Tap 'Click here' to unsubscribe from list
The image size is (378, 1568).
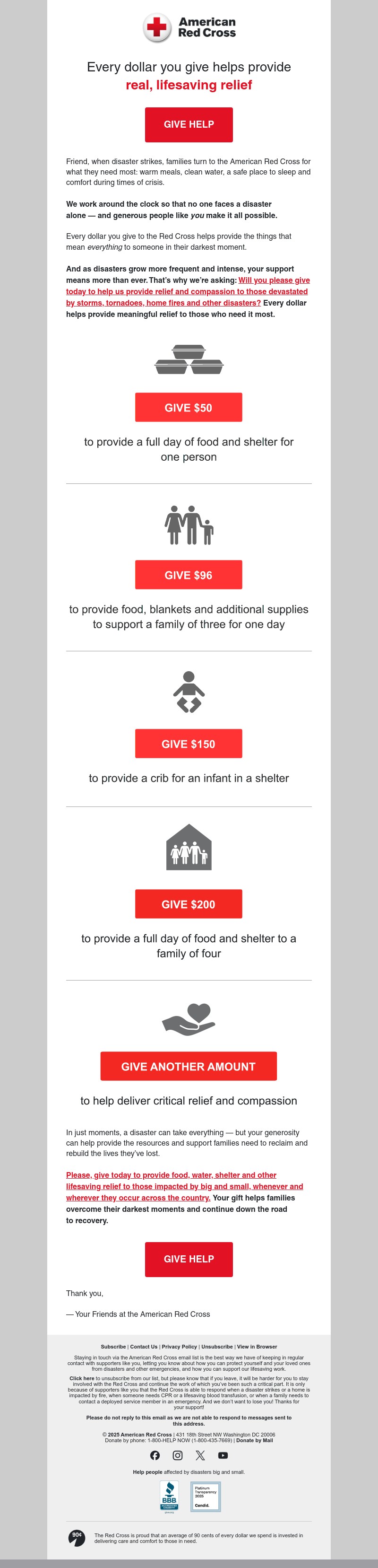coord(81,1378)
